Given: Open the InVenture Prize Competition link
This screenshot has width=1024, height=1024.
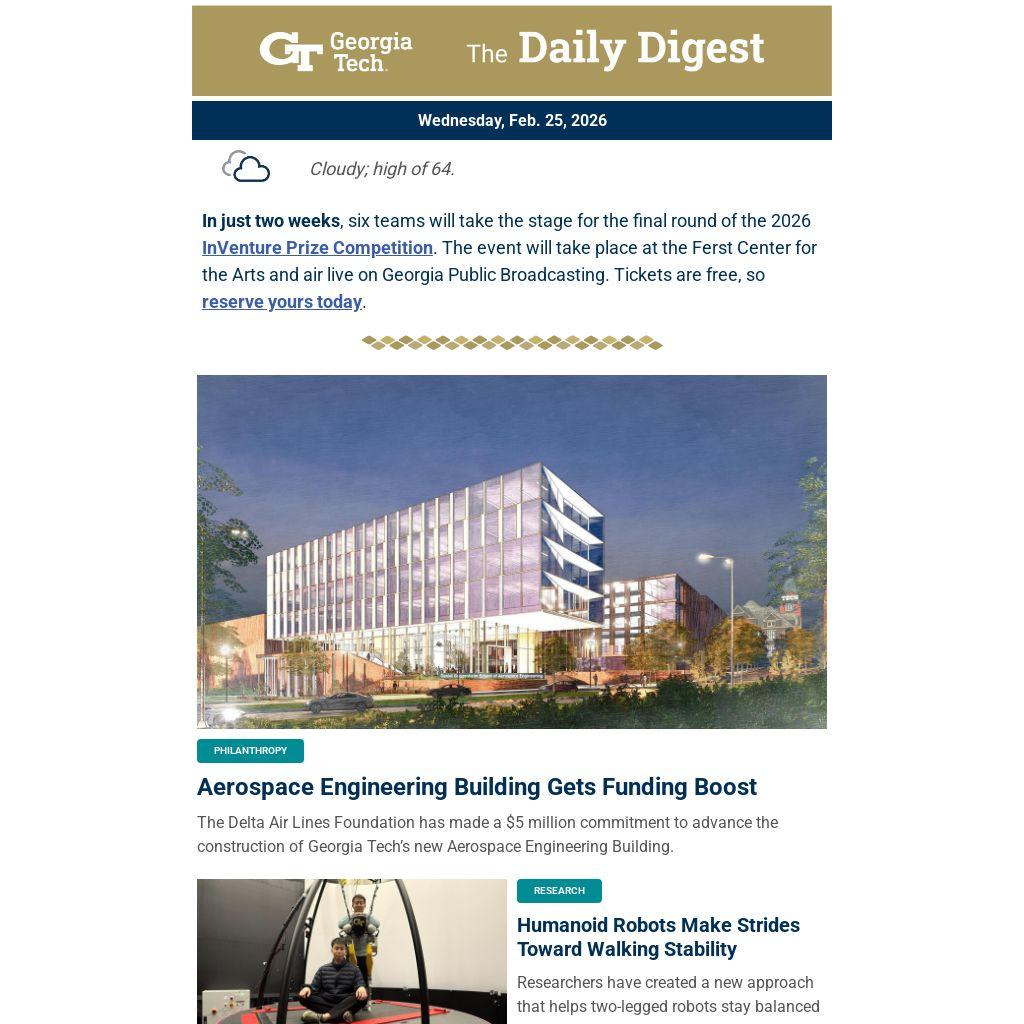Looking at the screenshot, I should (x=317, y=248).
